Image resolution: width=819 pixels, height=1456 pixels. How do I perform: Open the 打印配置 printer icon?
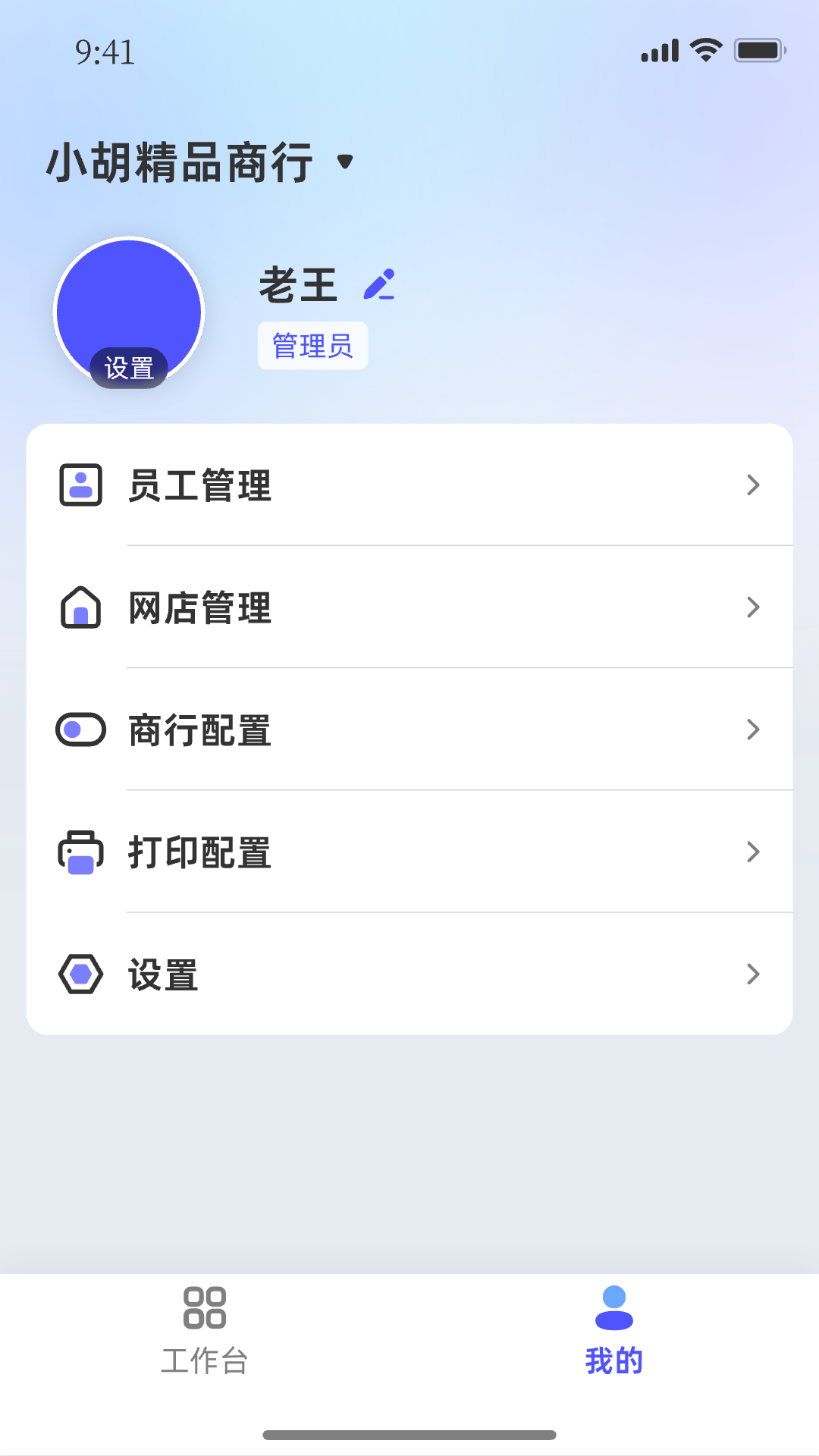(x=80, y=852)
